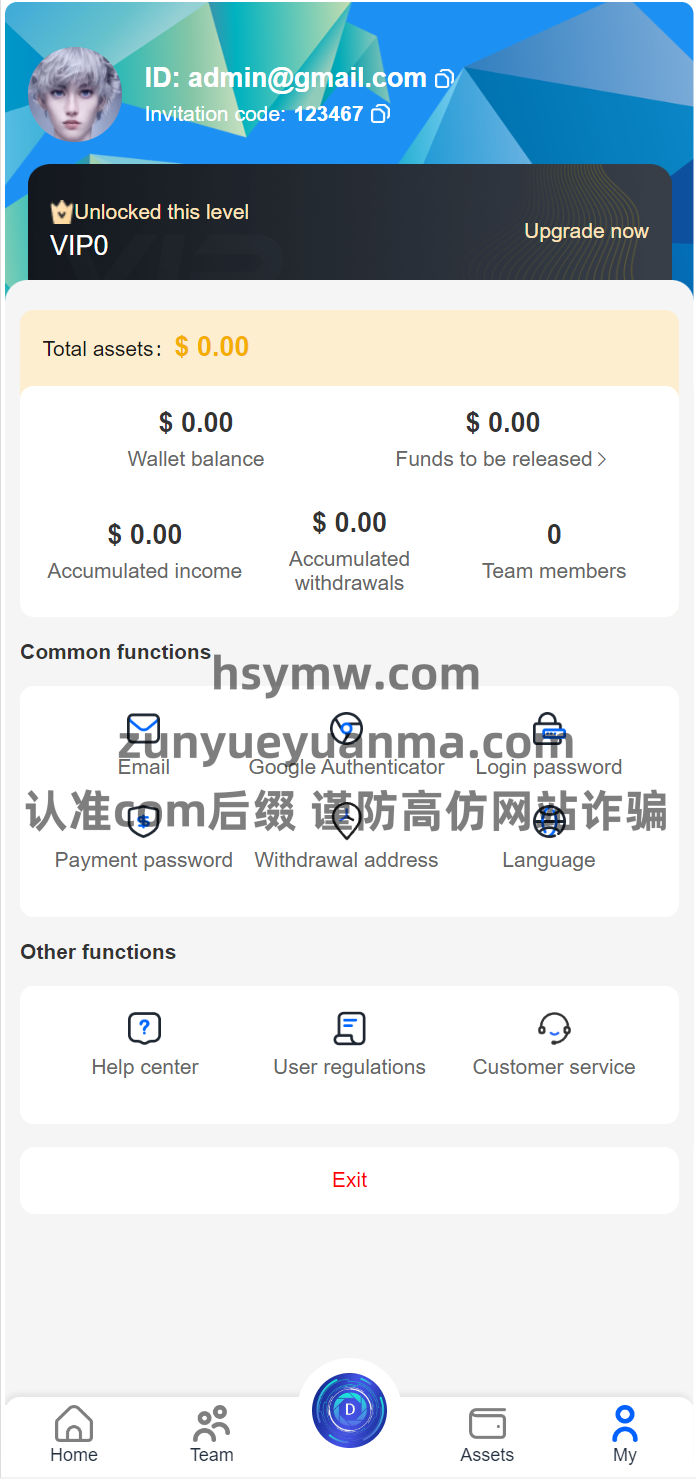The height and width of the screenshot is (1479, 696).
Task: Change the app Language
Action: click(548, 838)
